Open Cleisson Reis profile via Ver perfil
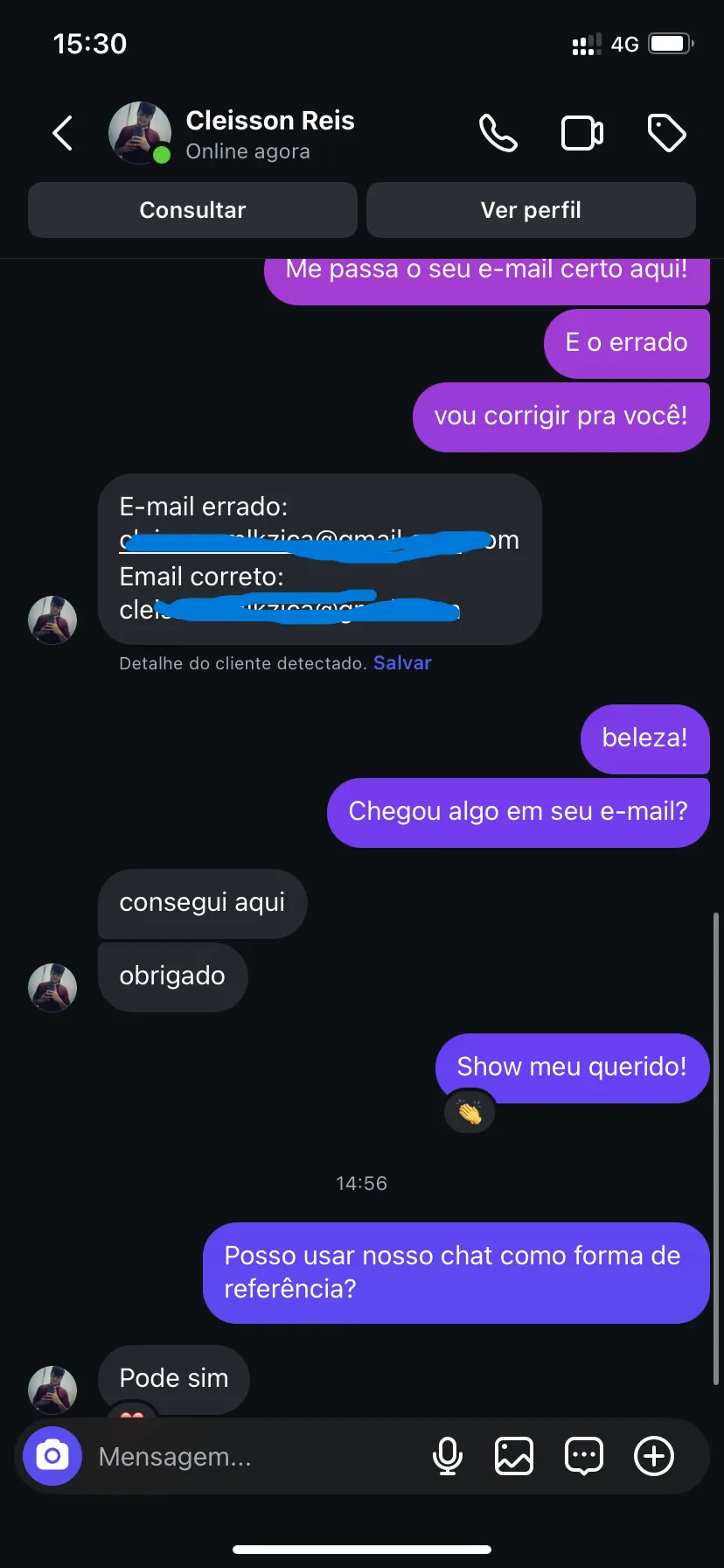Viewport: 724px width, 1568px height. pos(530,210)
